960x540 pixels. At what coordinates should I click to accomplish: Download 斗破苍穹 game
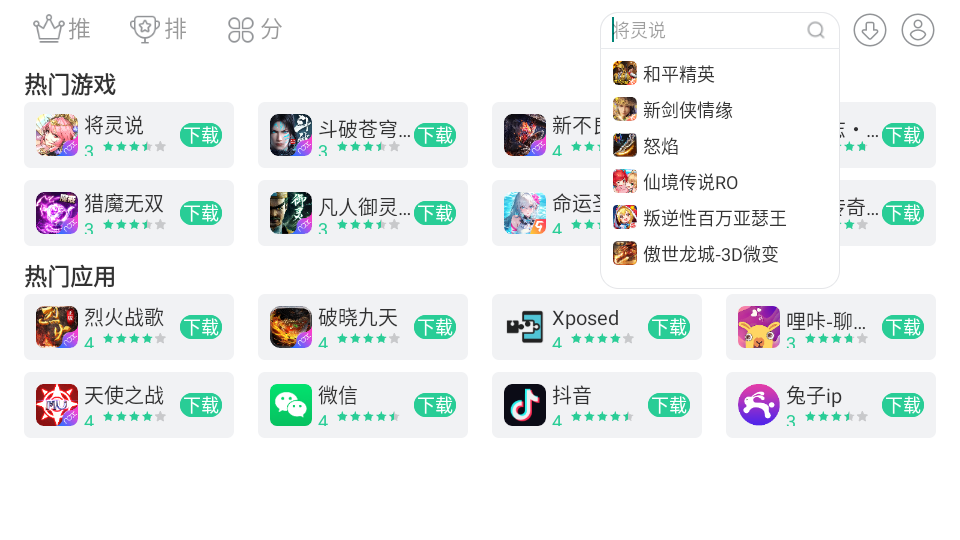pos(435,135)
